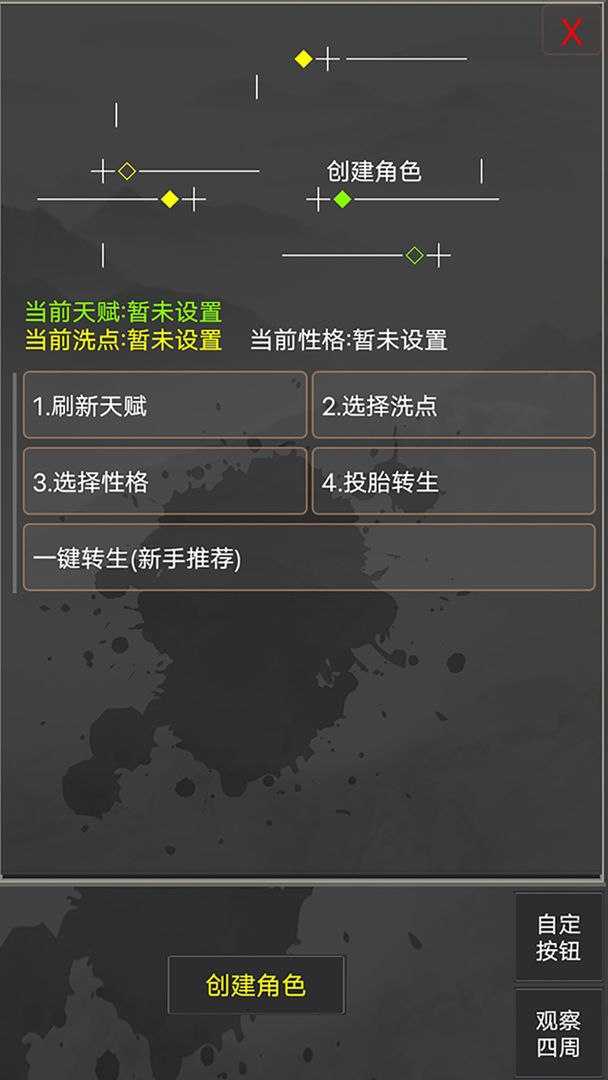Screen dimensions: 608x1080
Task: Open 2.选择洗点 option
Action: click(453, 405)
